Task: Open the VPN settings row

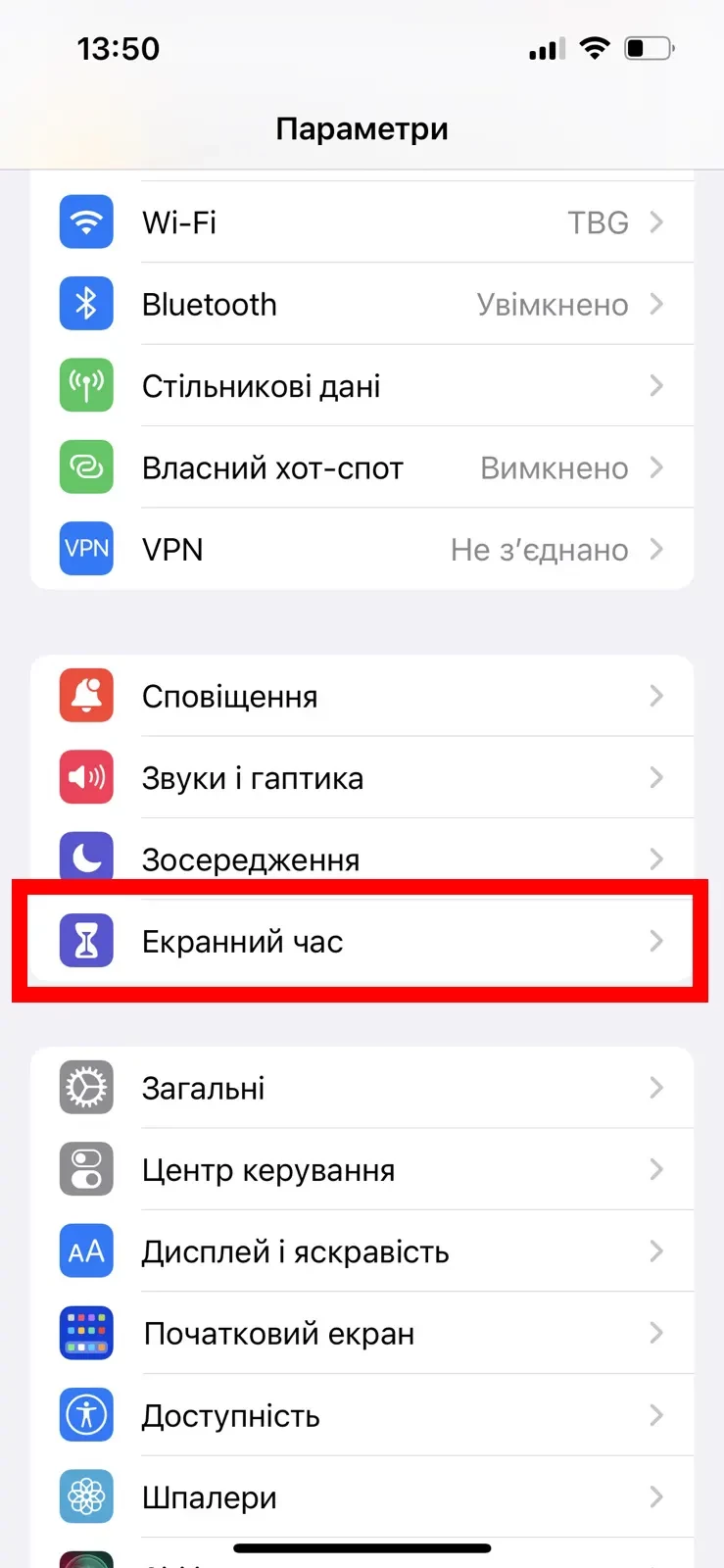Action: click(x=362, y=550)
